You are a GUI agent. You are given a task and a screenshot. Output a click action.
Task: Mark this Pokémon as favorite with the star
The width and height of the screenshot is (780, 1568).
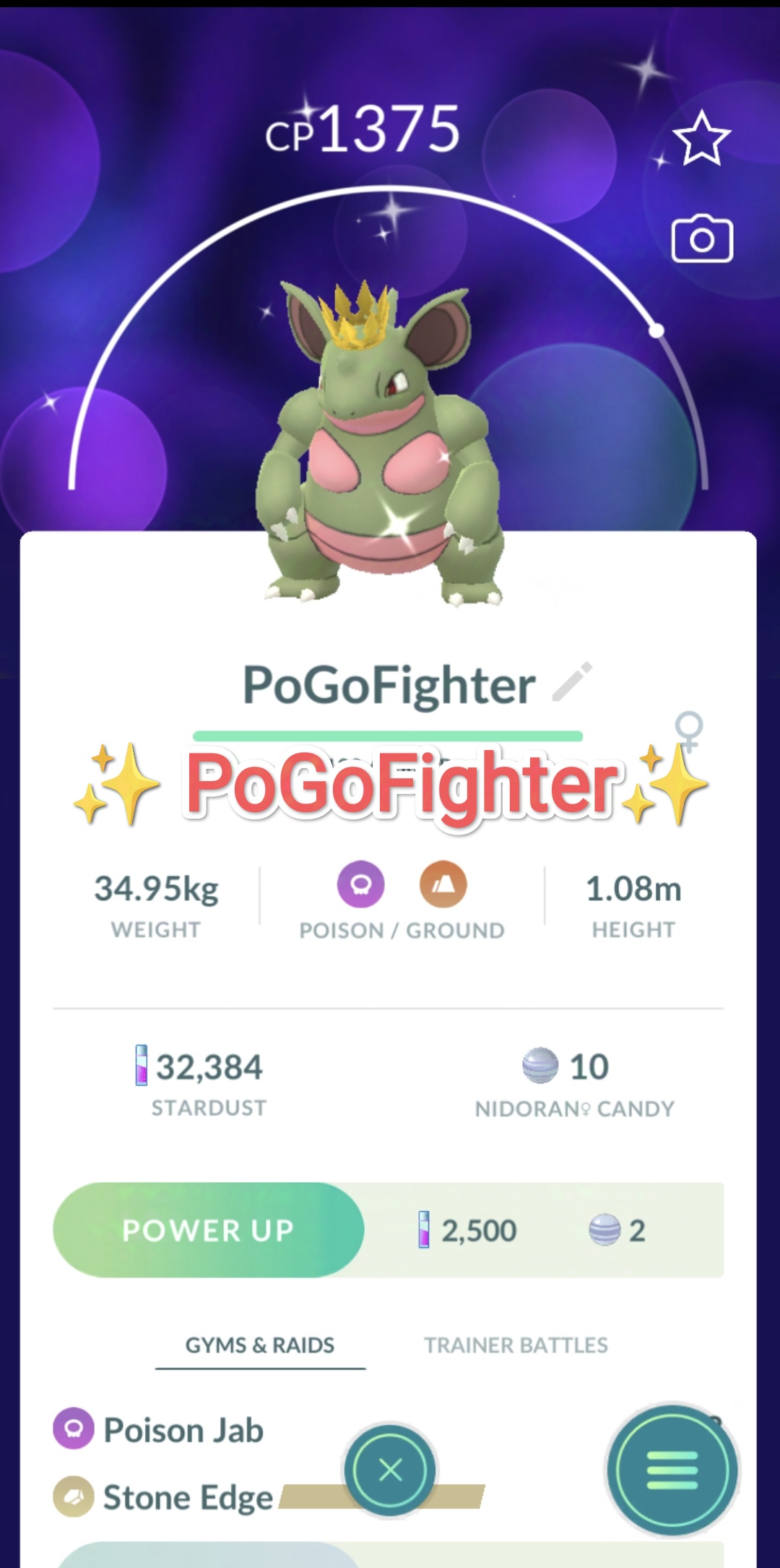coord(701,137)
